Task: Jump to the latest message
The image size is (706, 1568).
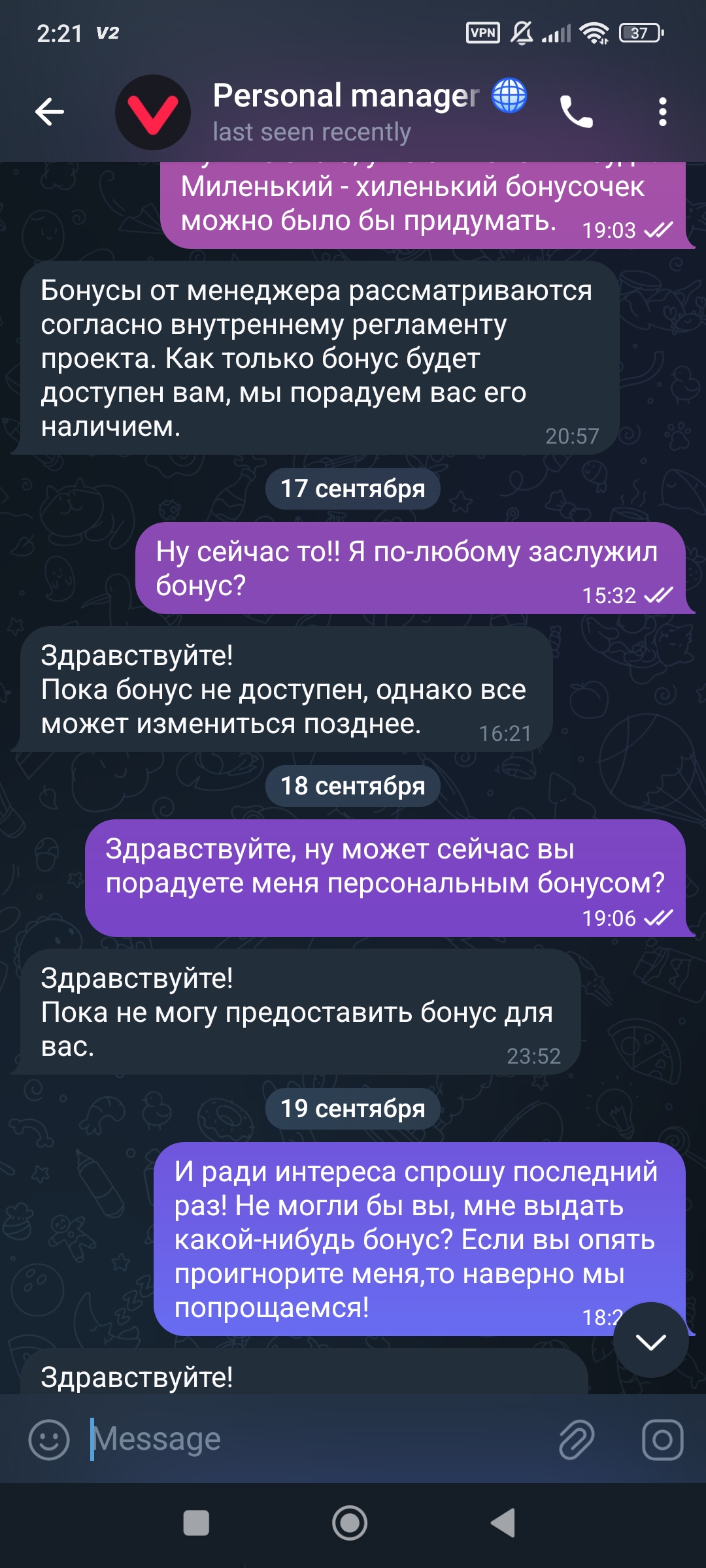Action: click(x=650, y=1342)
